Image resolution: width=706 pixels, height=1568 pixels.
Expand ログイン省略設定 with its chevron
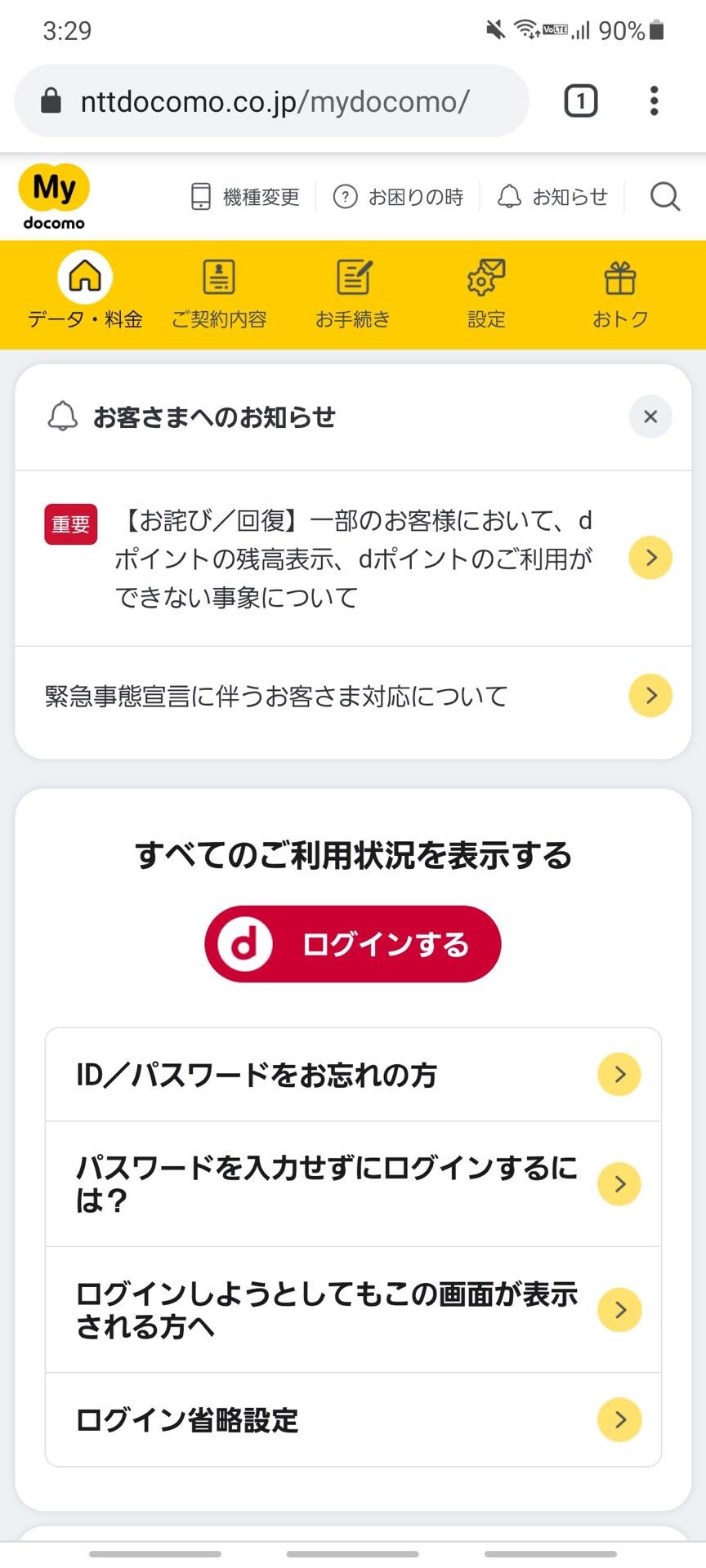click(x=619, y=1420)
